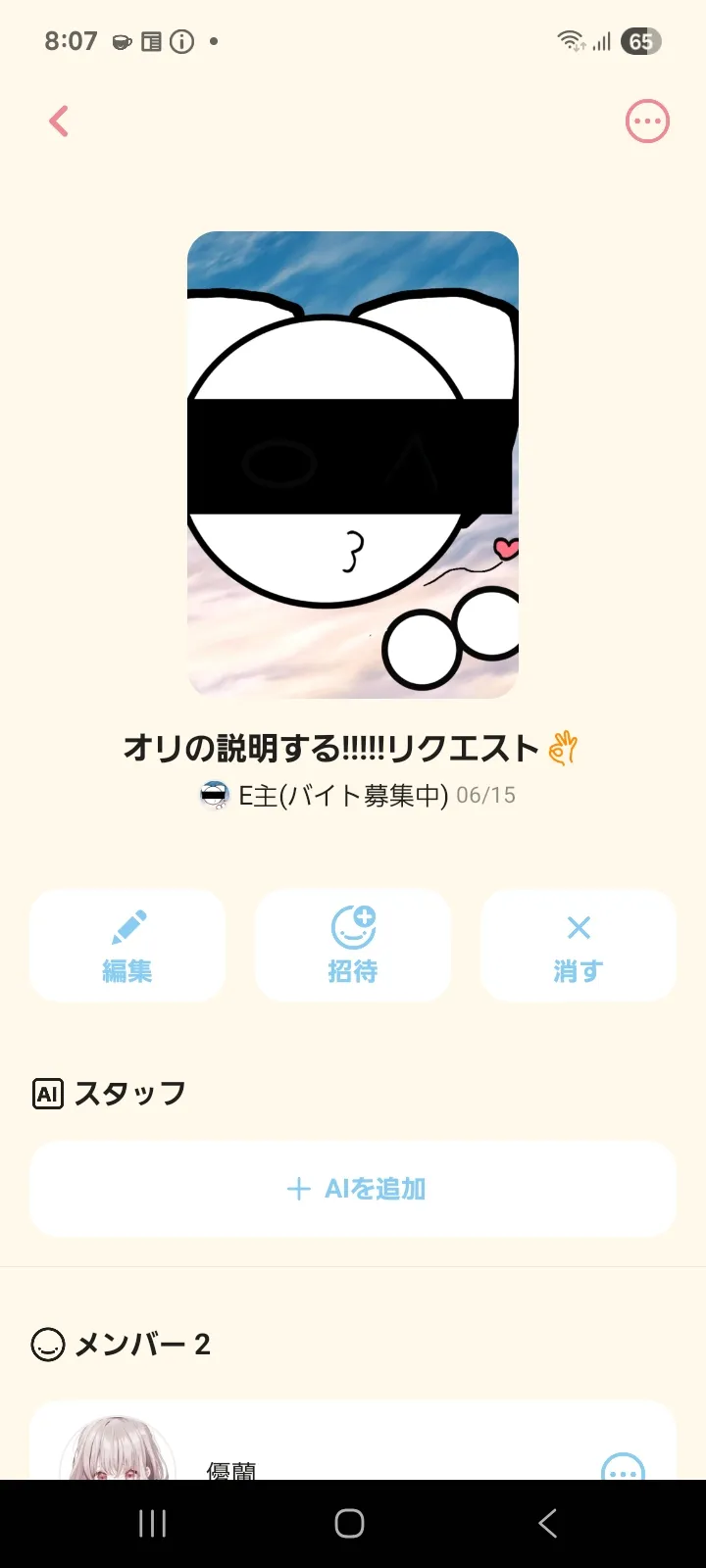
Task: Go to the system home screen
Action: click(x=350, y=1523)
